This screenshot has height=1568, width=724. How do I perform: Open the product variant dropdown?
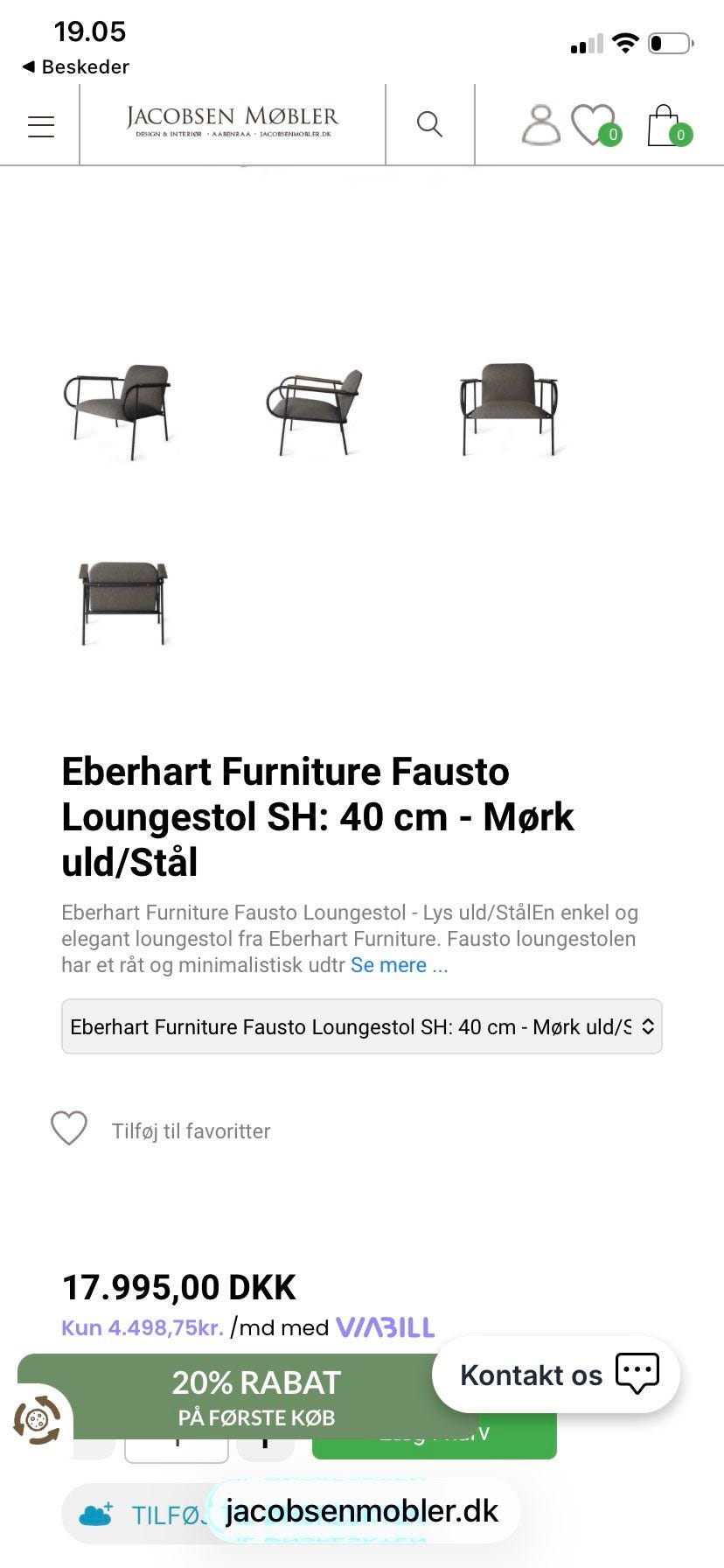pos(361,1026)
